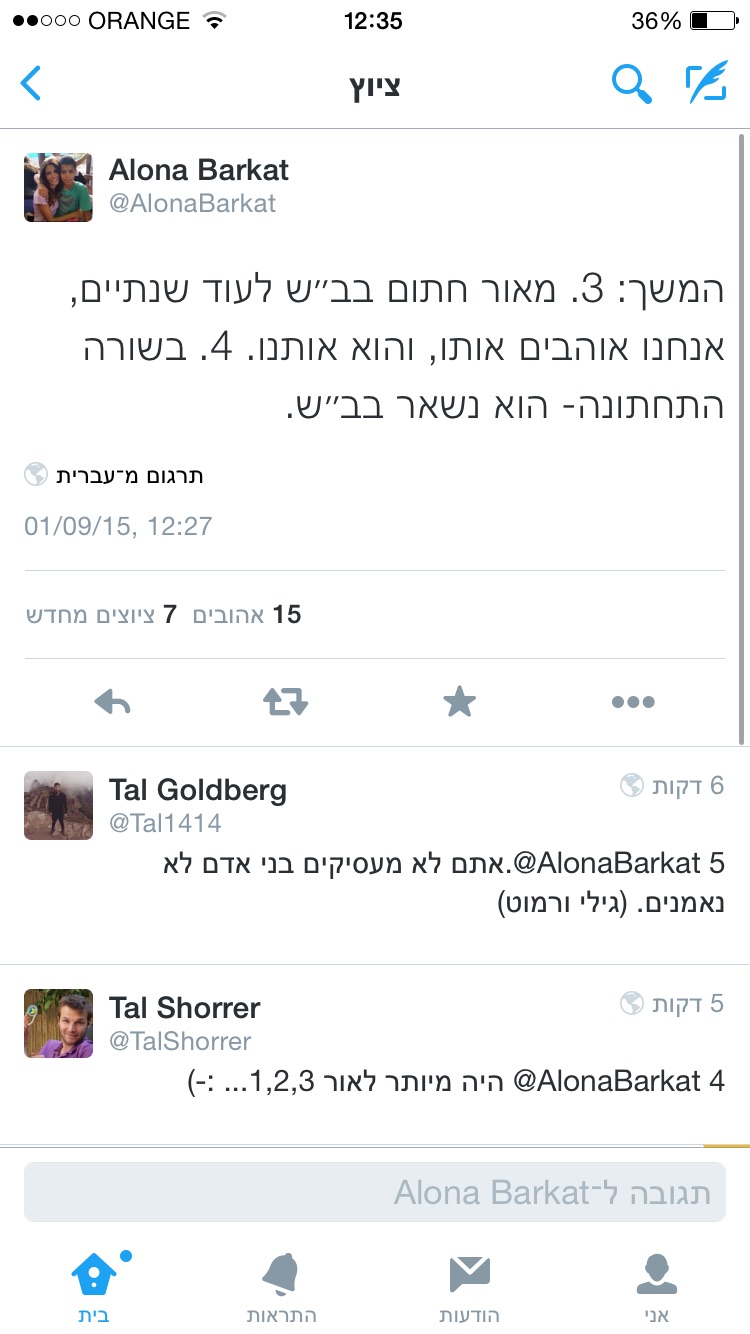Switch to the Notifications tab
The width and height of the screenshot is (750, 1334).
coord(281,1287)
